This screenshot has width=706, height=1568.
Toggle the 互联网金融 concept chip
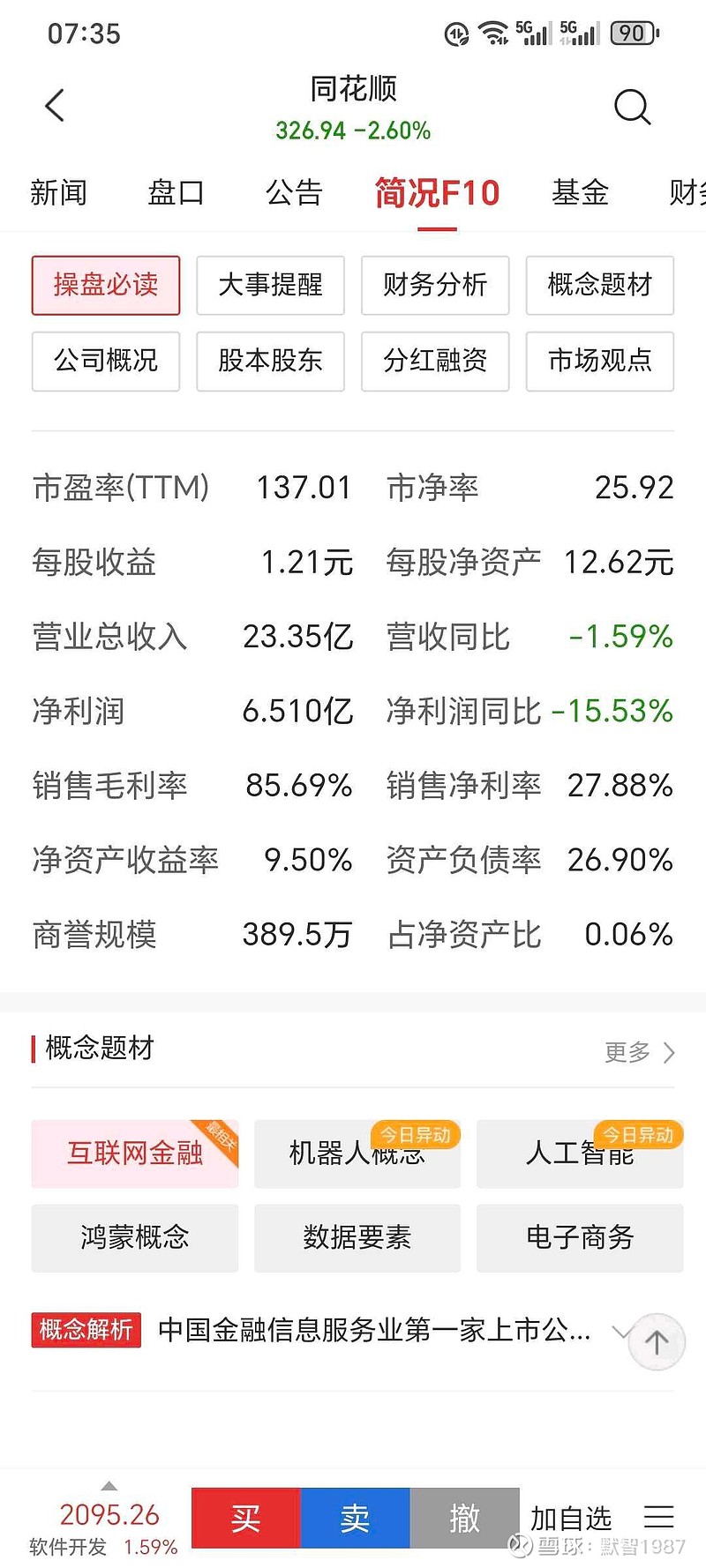(134, 1154)
